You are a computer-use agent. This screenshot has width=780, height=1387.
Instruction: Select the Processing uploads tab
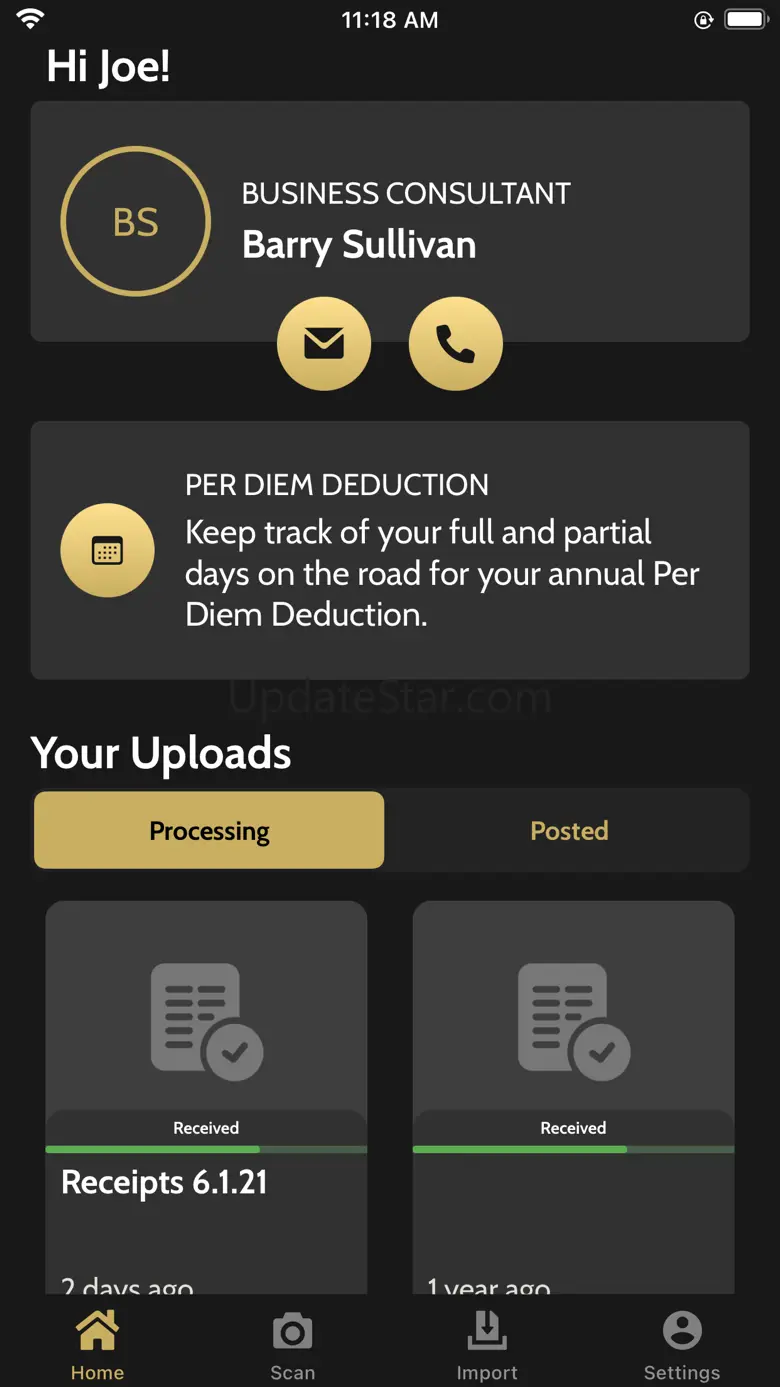[x=209, y=830]
